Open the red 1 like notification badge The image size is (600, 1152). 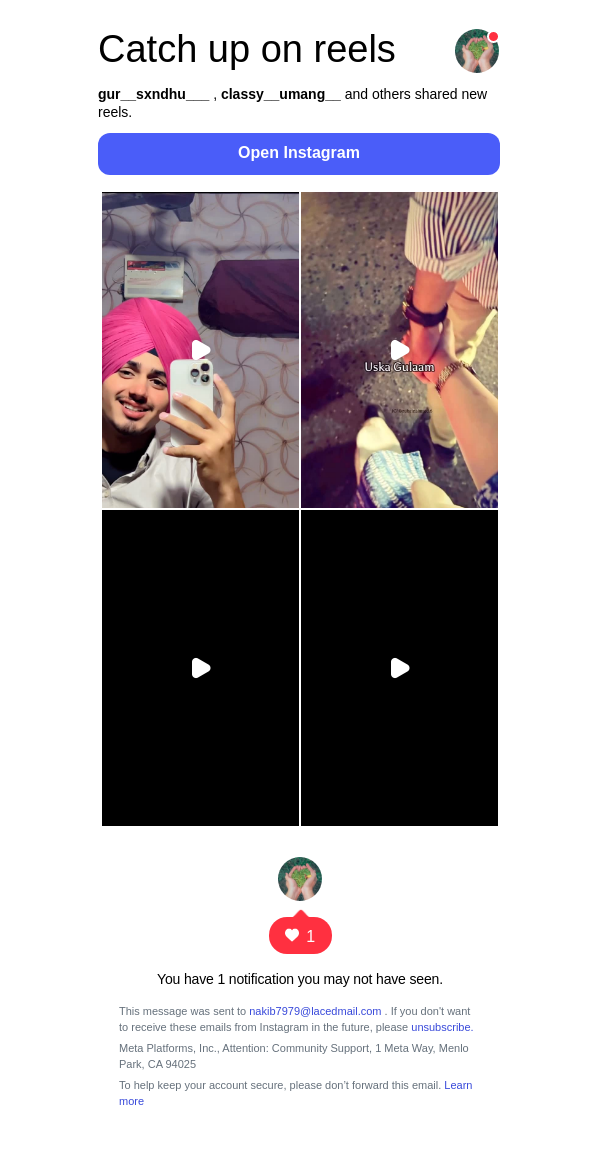[300, 936]
